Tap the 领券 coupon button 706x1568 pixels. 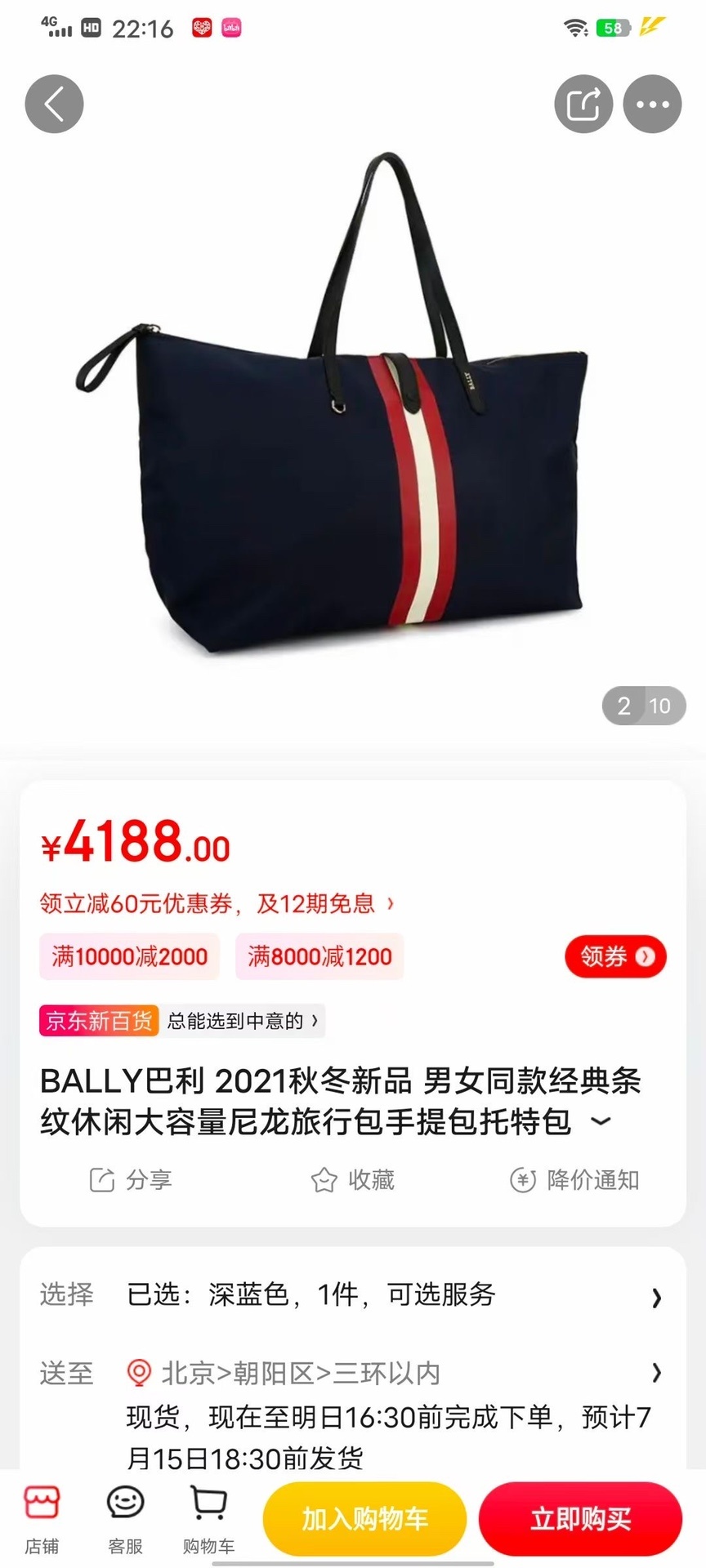(615, 956)
